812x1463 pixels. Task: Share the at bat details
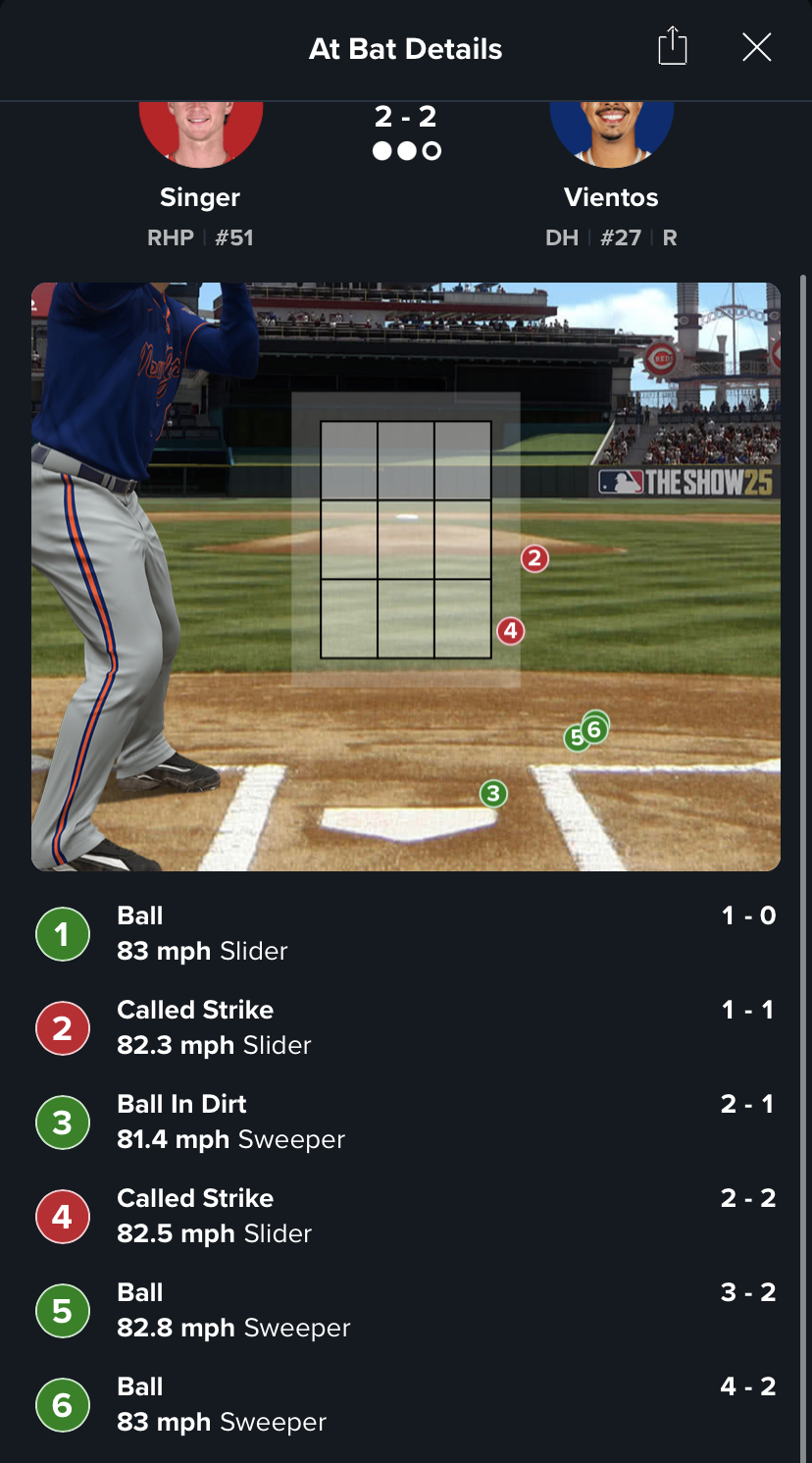tap(673, 47)
